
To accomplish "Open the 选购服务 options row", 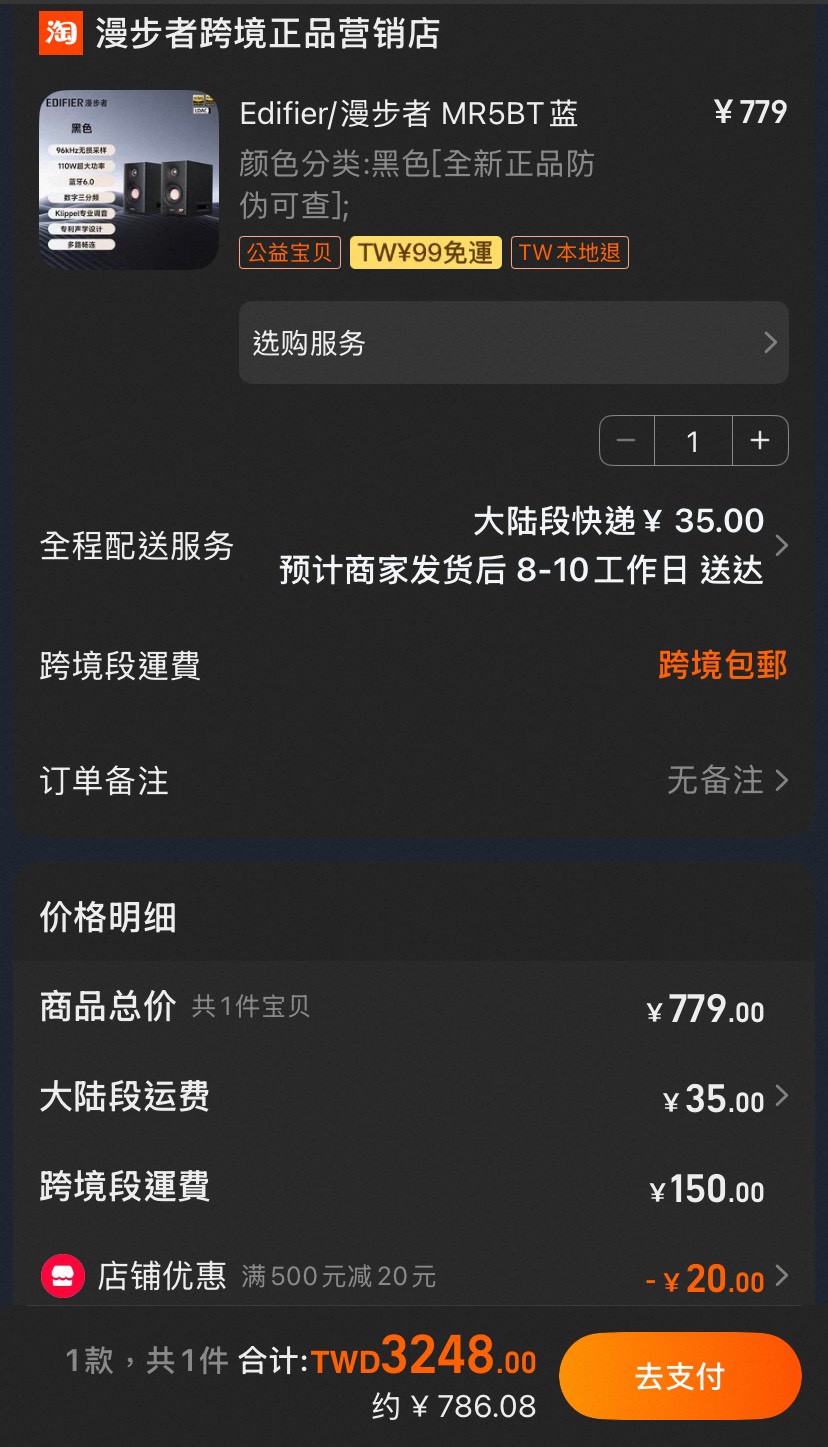I will pyautogui.click(x=514, y=343).
